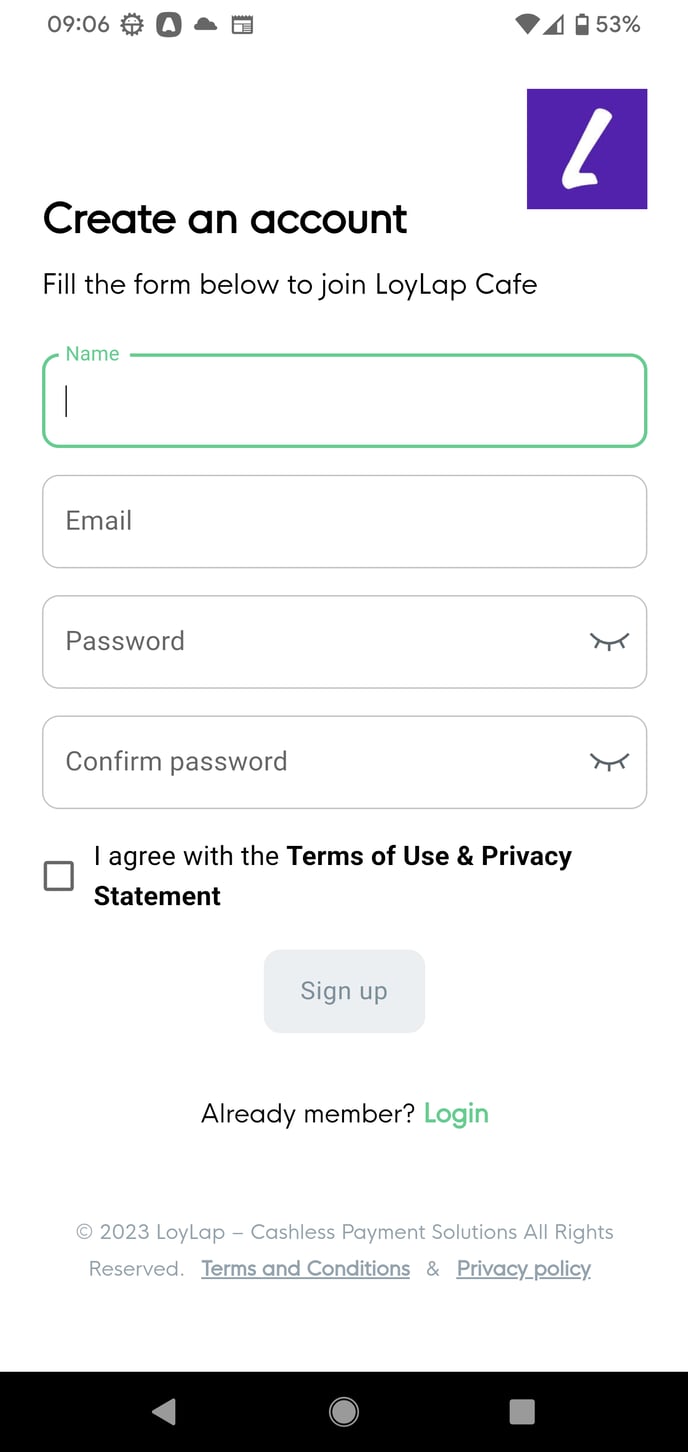Viewport: 688px width, 1452px height.
Task: Return to the home screen
Action: (344, 1411)
